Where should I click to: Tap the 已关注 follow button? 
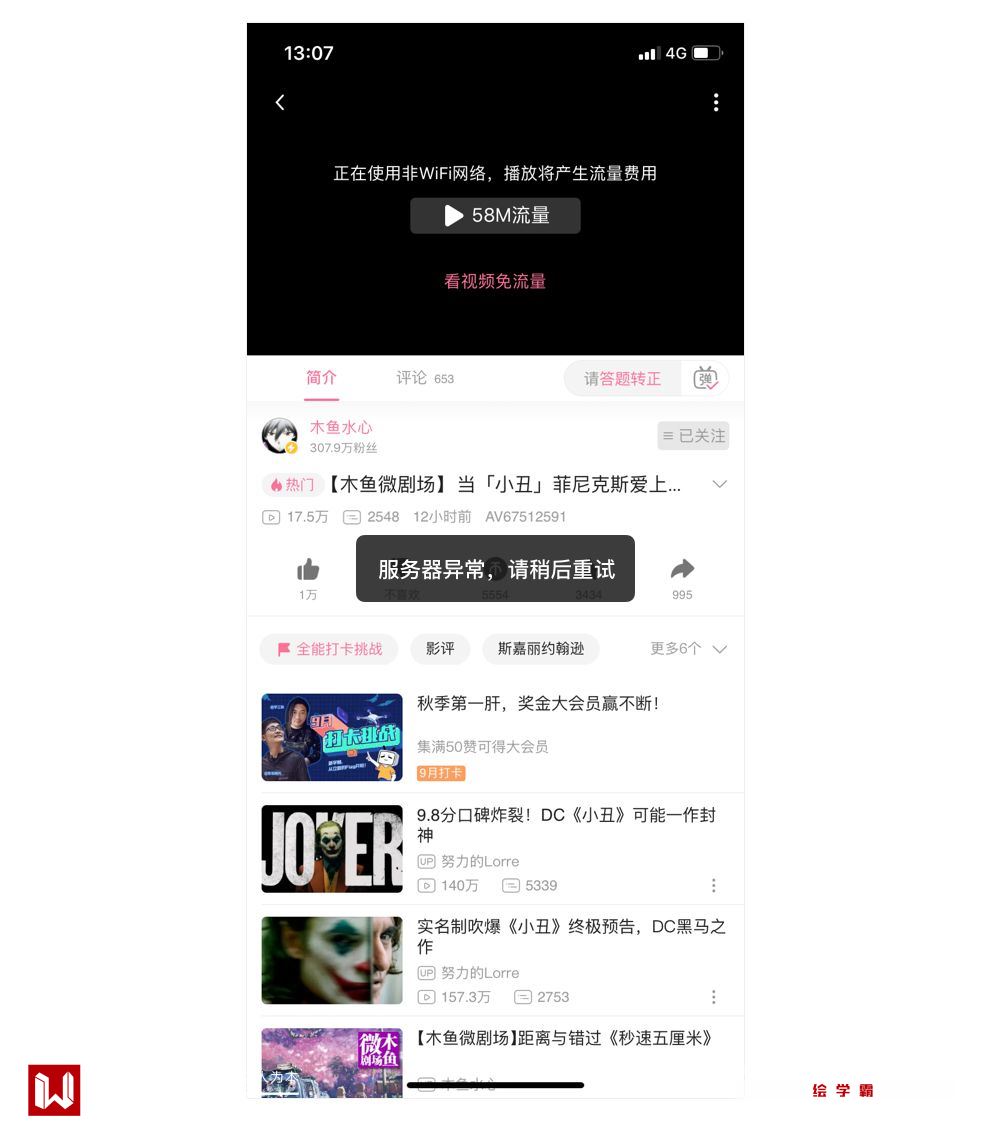coord(693,436)
